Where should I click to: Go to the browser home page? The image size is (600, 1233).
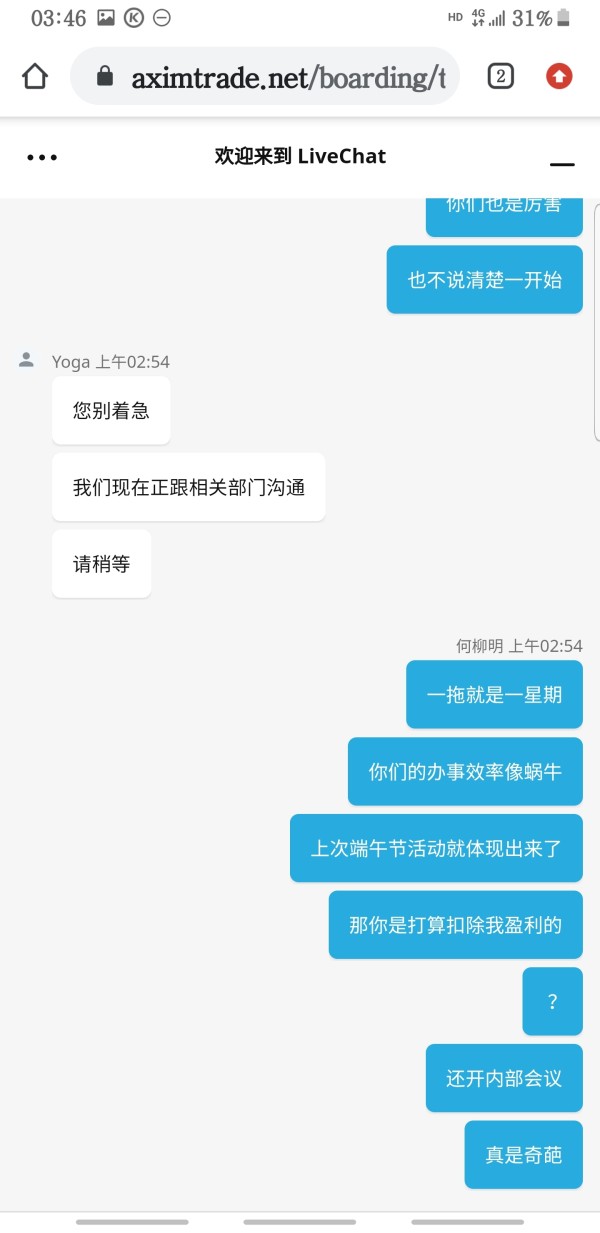35,77
